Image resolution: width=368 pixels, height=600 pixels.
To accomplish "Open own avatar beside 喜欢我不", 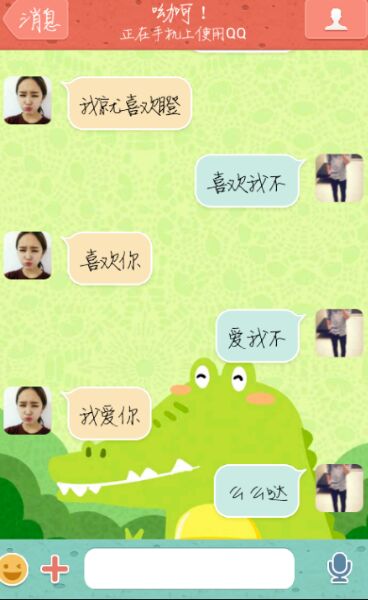I will tap(339, 178).
